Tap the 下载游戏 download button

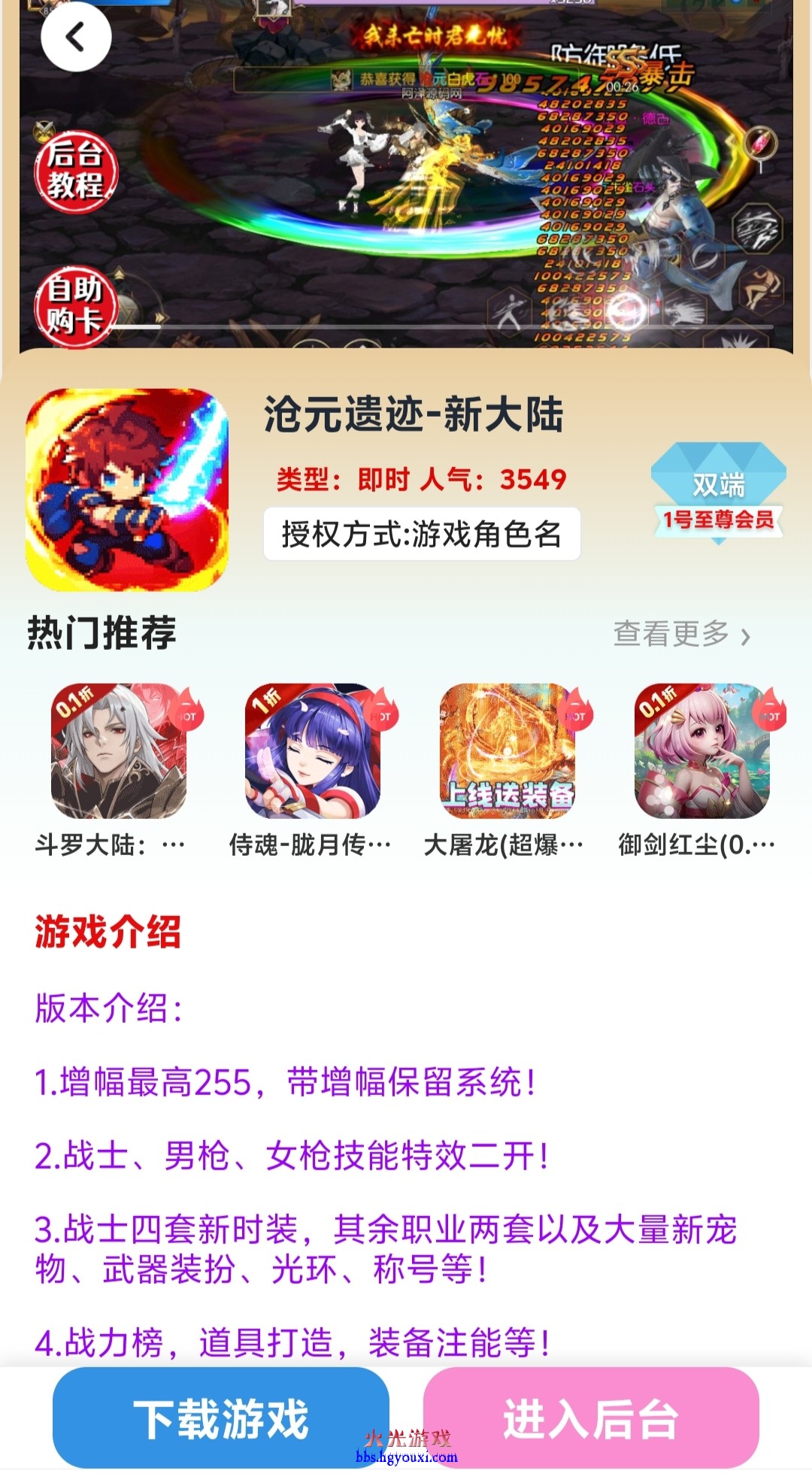coord(220,1418)
